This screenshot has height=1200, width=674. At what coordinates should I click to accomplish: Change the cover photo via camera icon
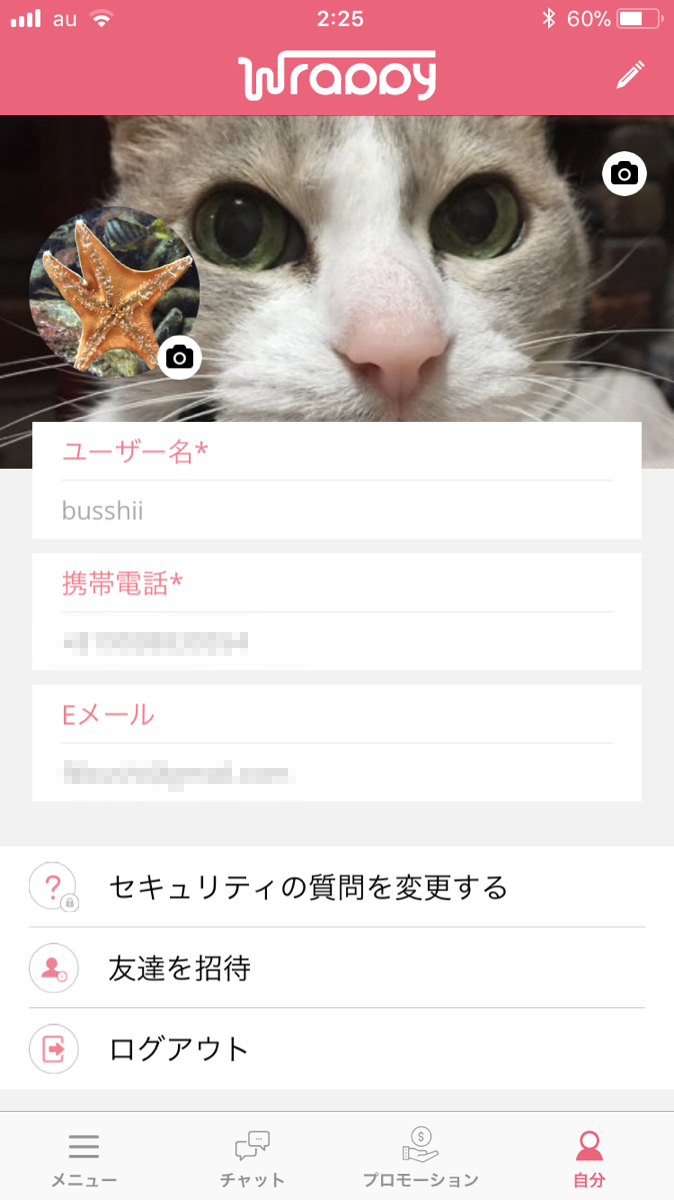tap(624, 174)
